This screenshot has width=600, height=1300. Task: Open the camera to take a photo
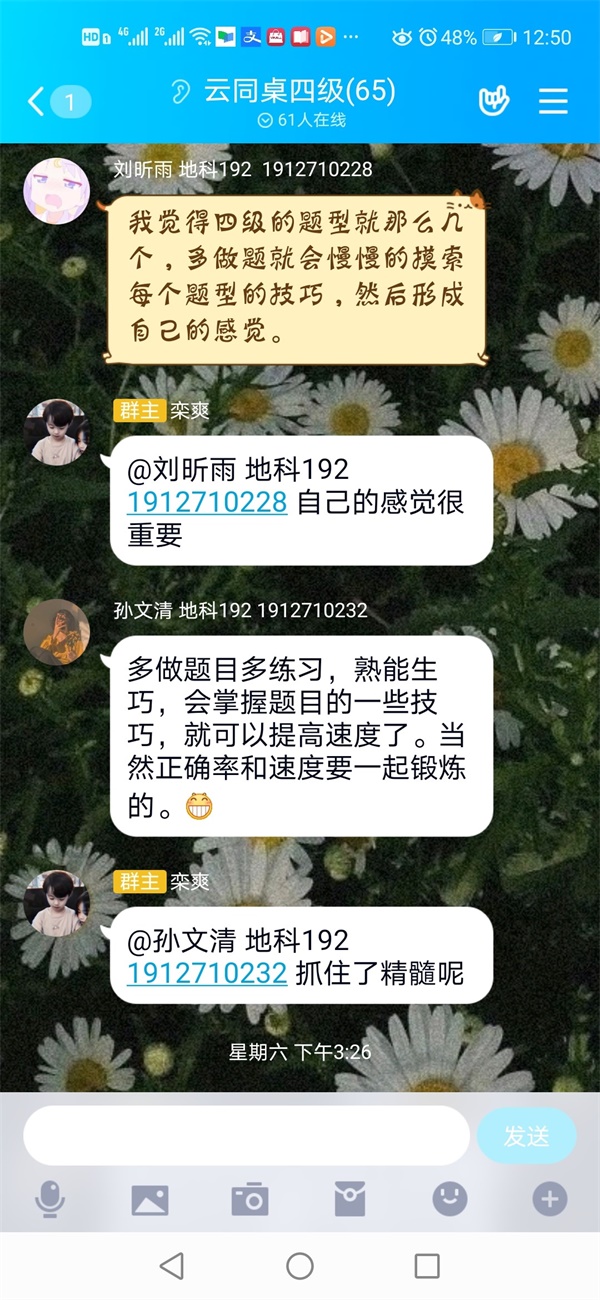(250, 1198)
